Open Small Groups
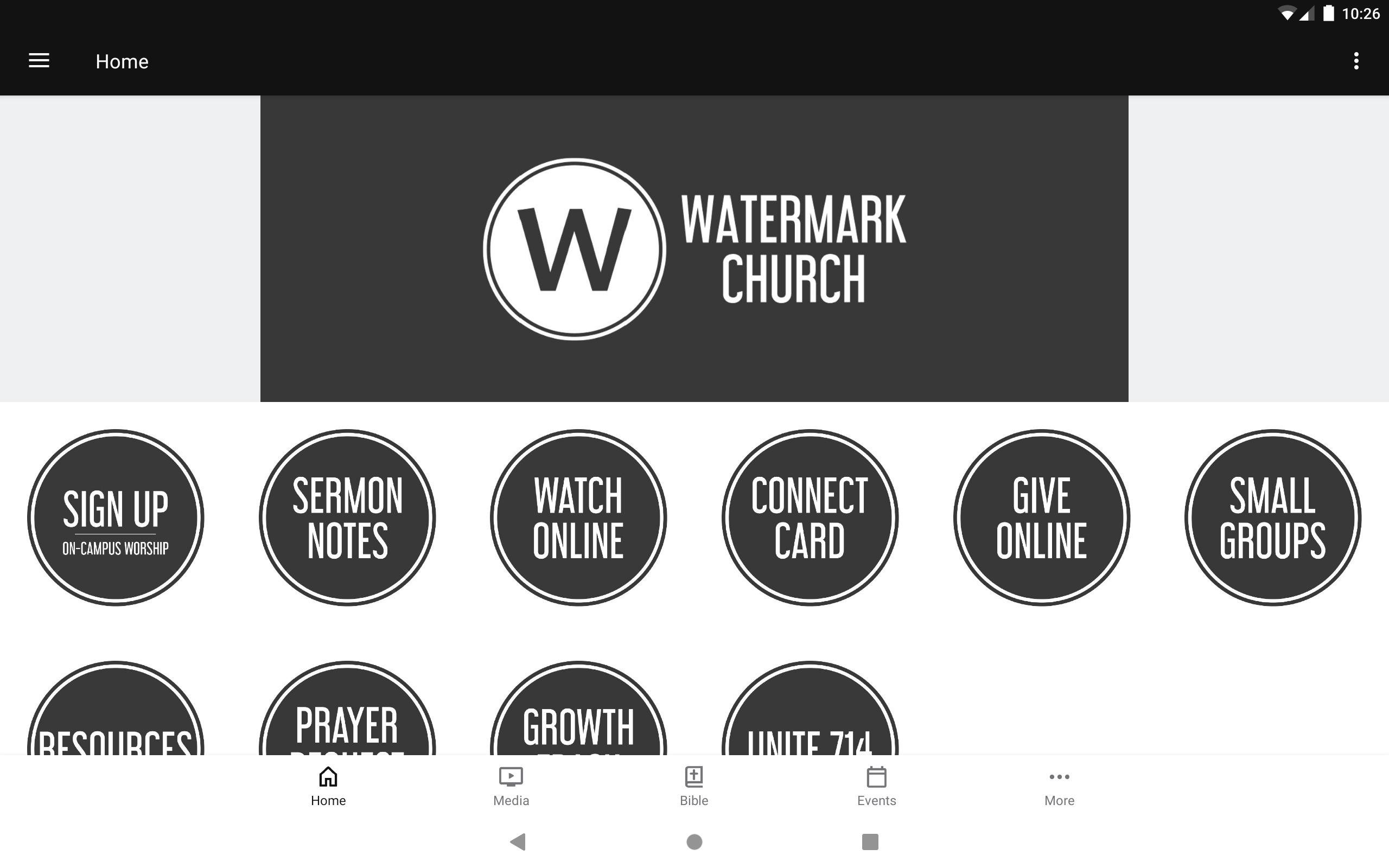 click(x=1272, y=517)
